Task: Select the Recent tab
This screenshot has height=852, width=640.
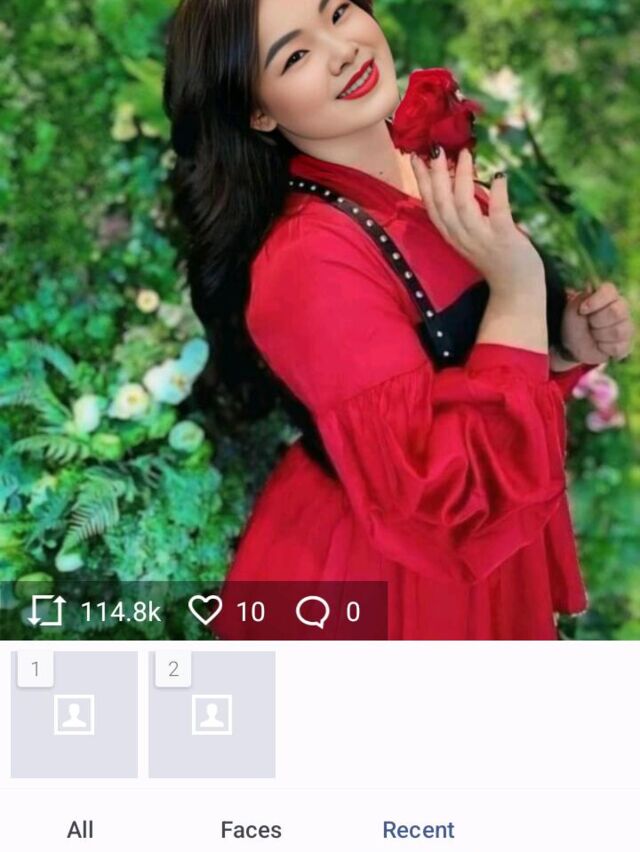Action: 418,830
